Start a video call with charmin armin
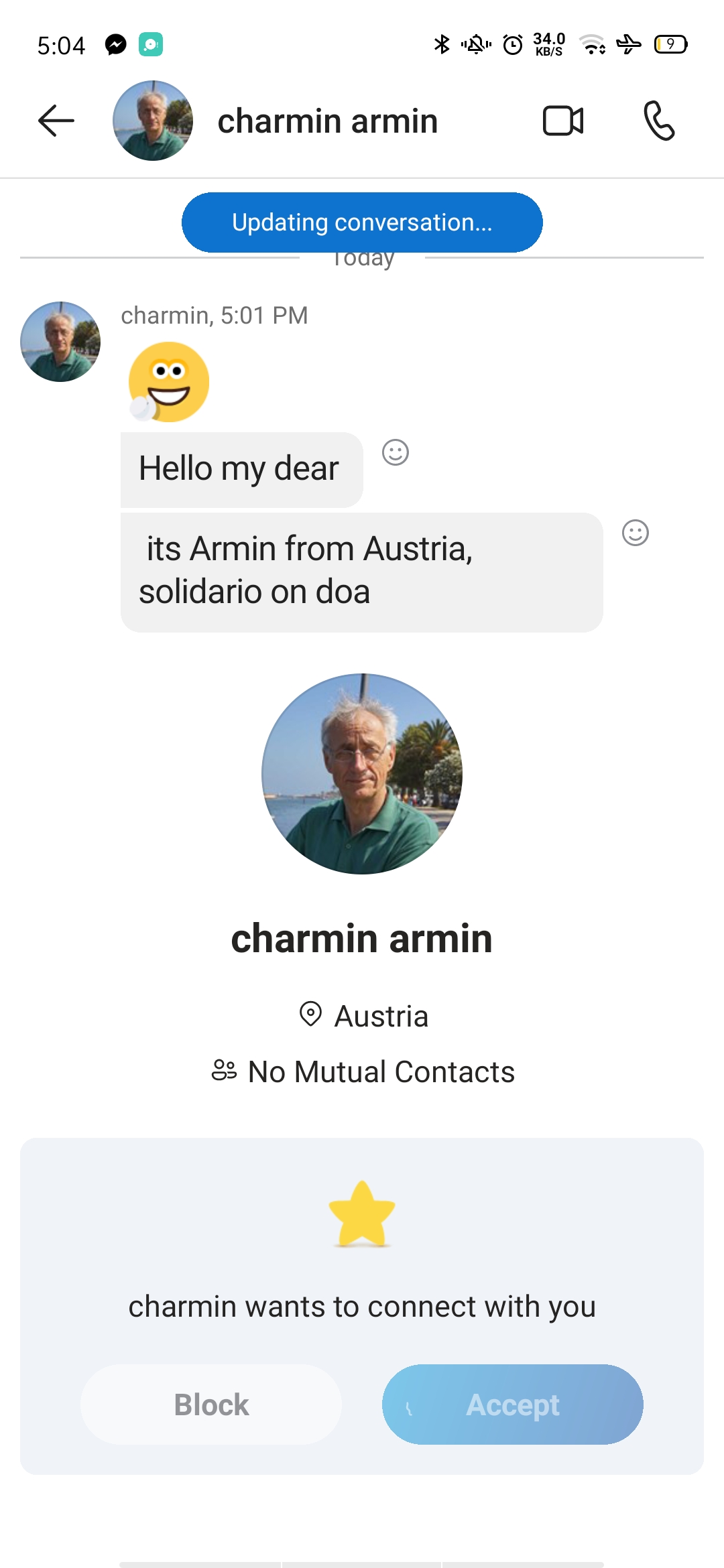 pos(563,121)
